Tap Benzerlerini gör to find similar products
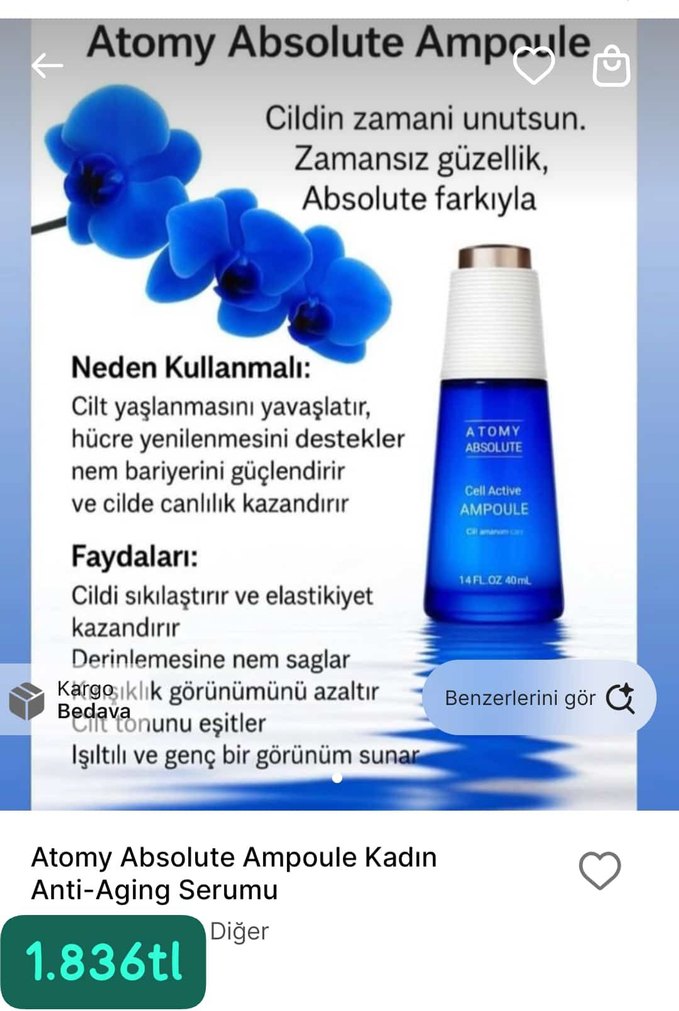Viewport: 679px width, 1011px height. pos(538,698)
